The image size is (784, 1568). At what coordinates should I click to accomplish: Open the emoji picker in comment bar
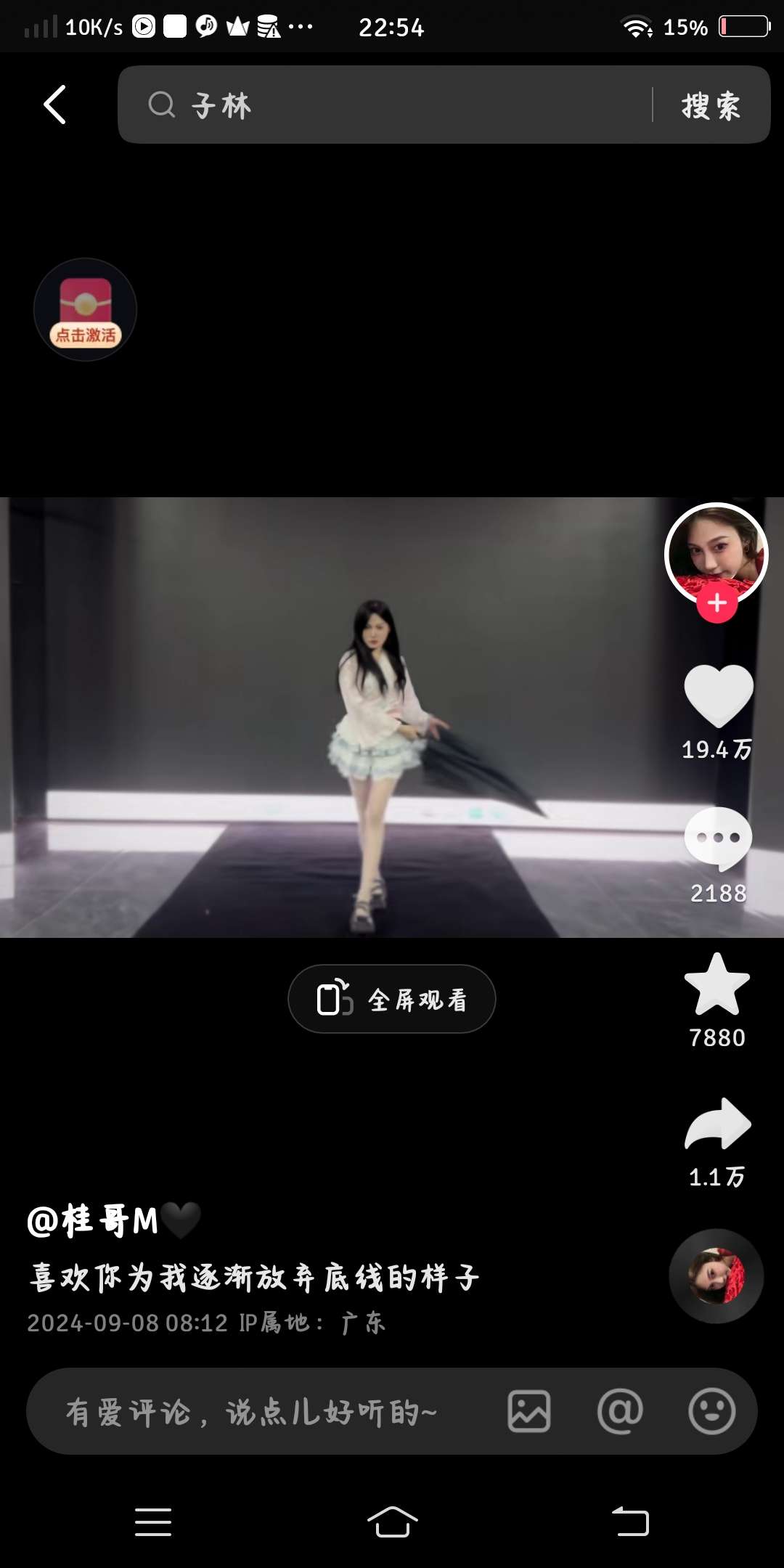pyautogui.click(x=711, y=1412)
